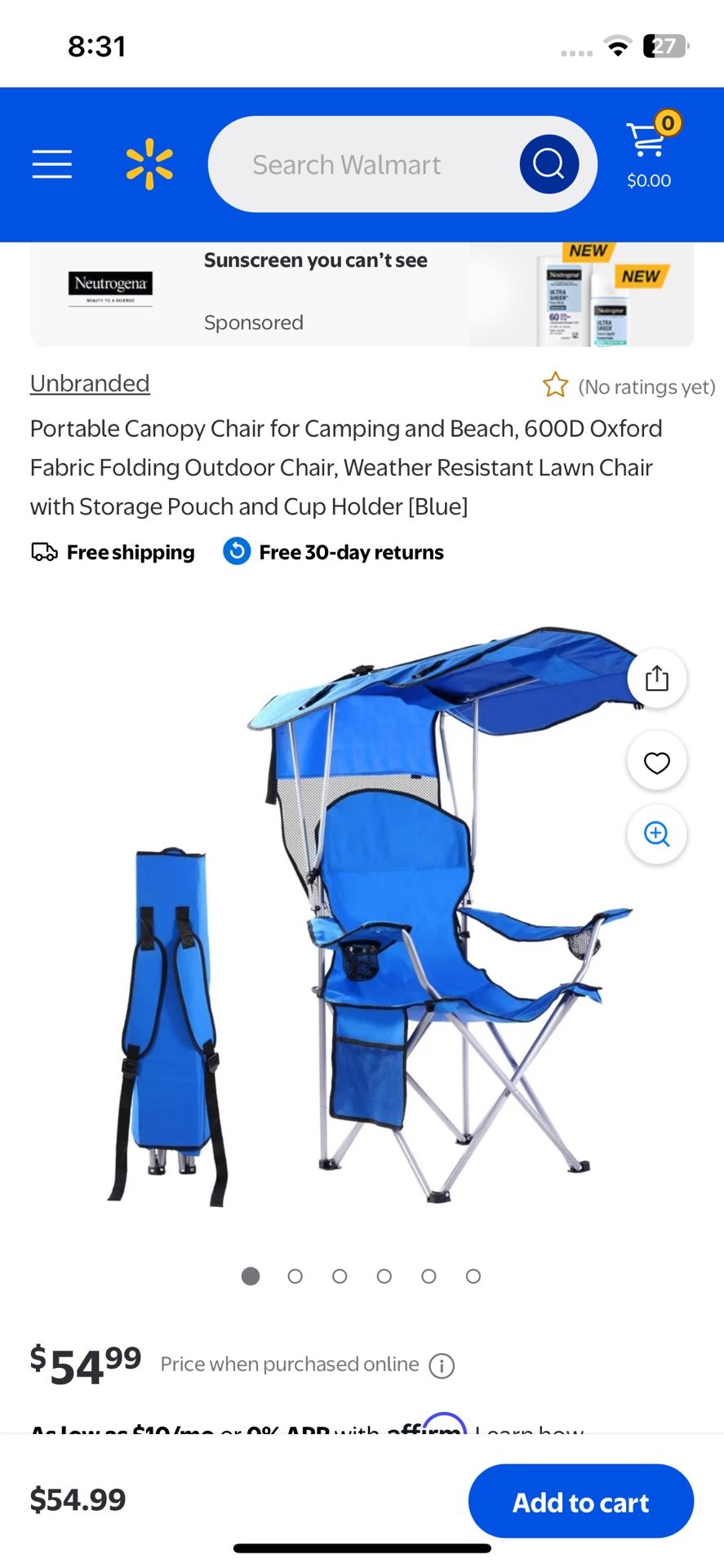This screenshot has height=1568, width=724.
Task: Go to Walmart home via spark logo
Action: click(x=149, y=164)
